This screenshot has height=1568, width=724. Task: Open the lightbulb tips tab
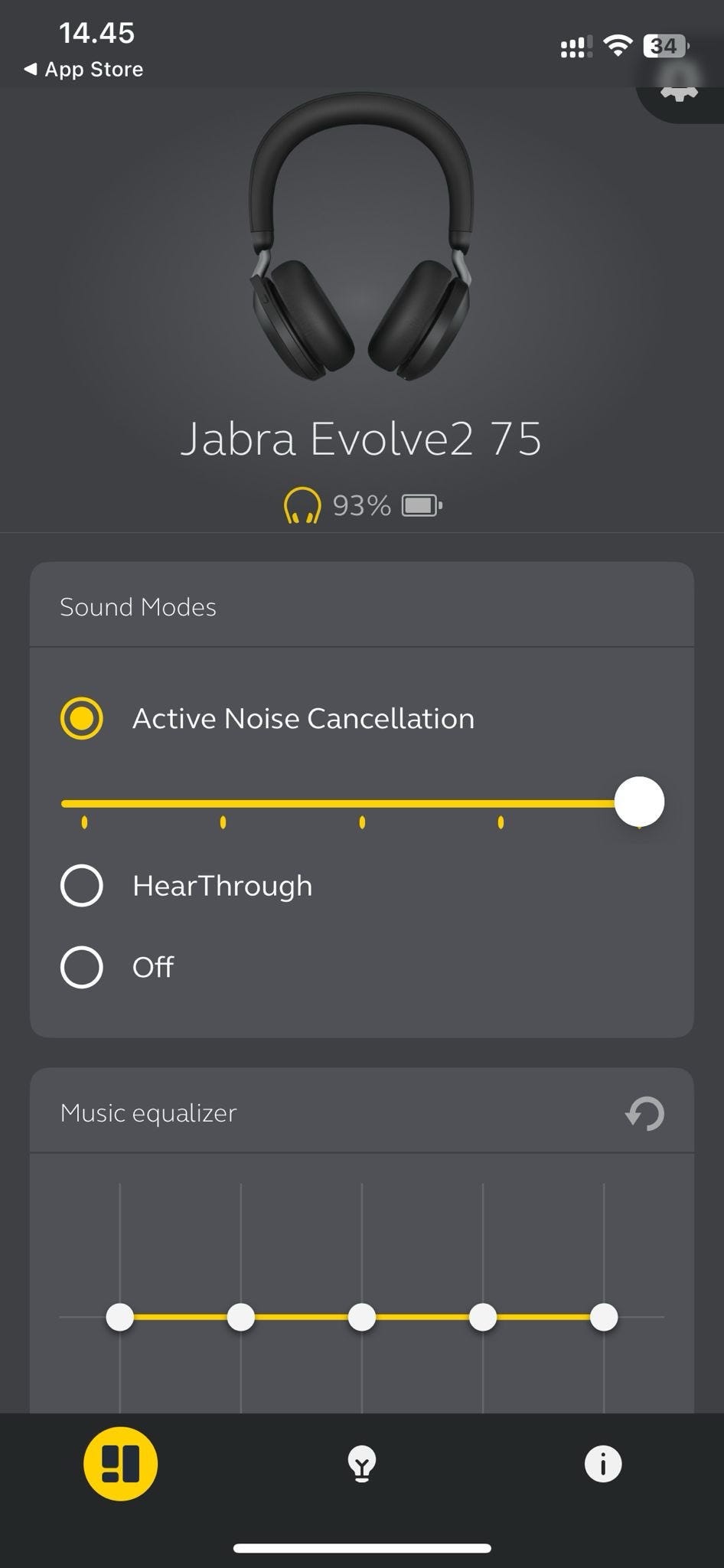(362, 1464)
